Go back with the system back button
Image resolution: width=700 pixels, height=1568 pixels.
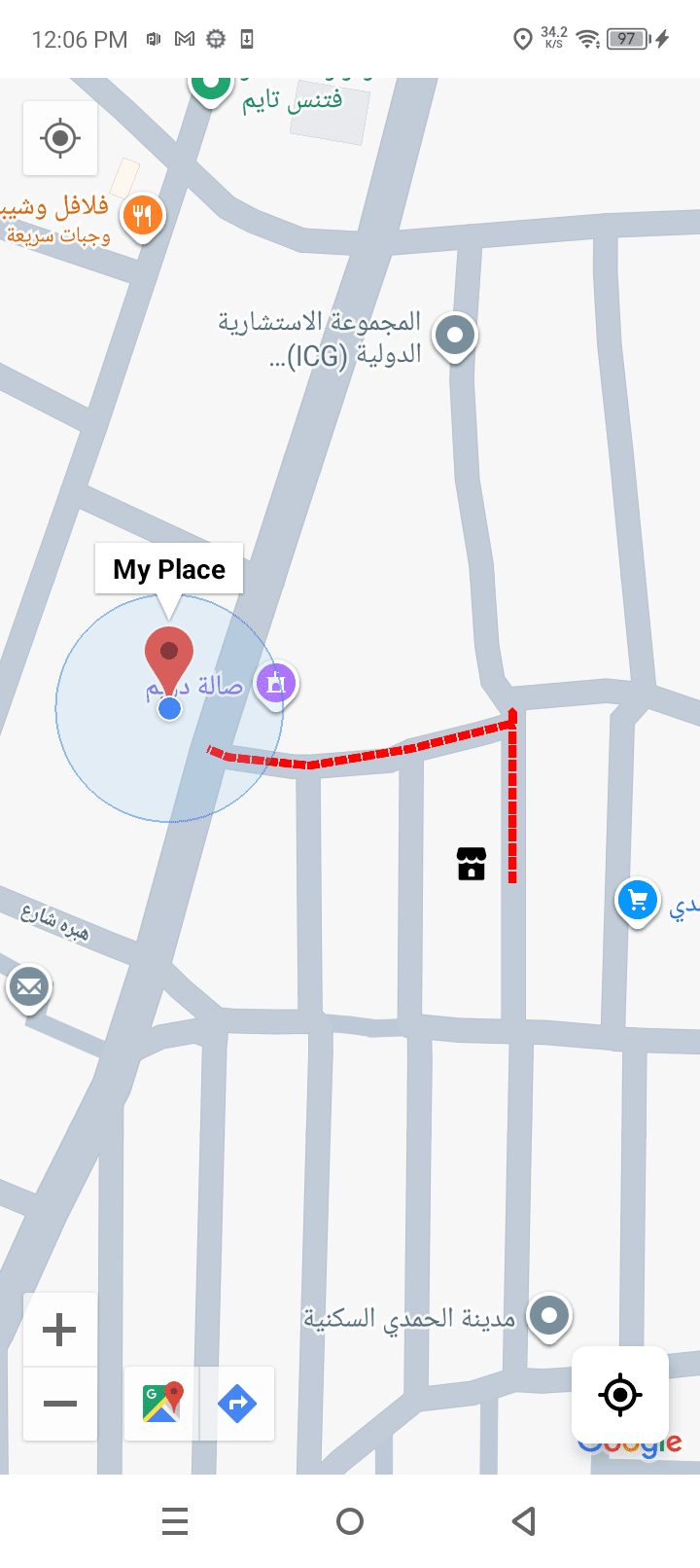point(524,1520)
